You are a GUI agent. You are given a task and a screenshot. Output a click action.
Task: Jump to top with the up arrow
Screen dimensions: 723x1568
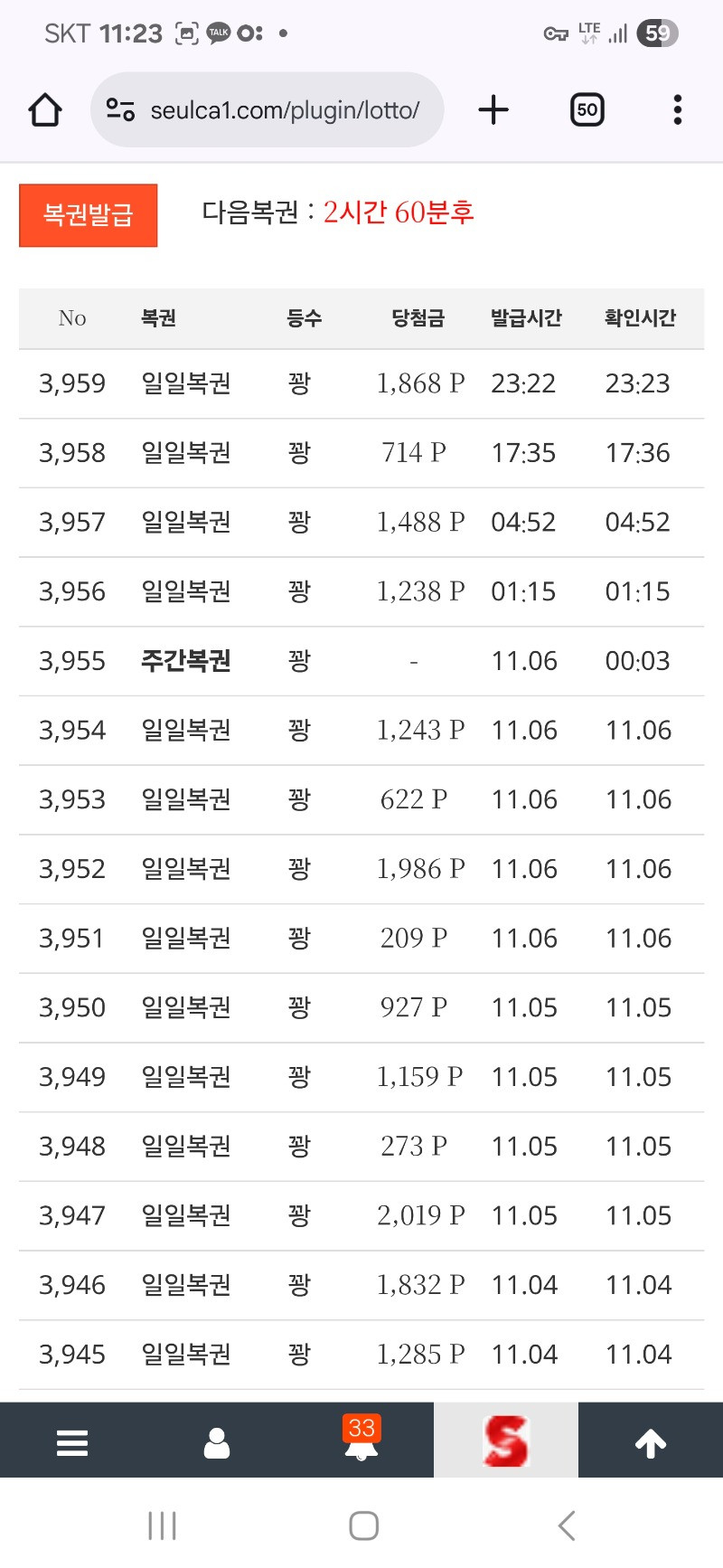click(651, 1442)
